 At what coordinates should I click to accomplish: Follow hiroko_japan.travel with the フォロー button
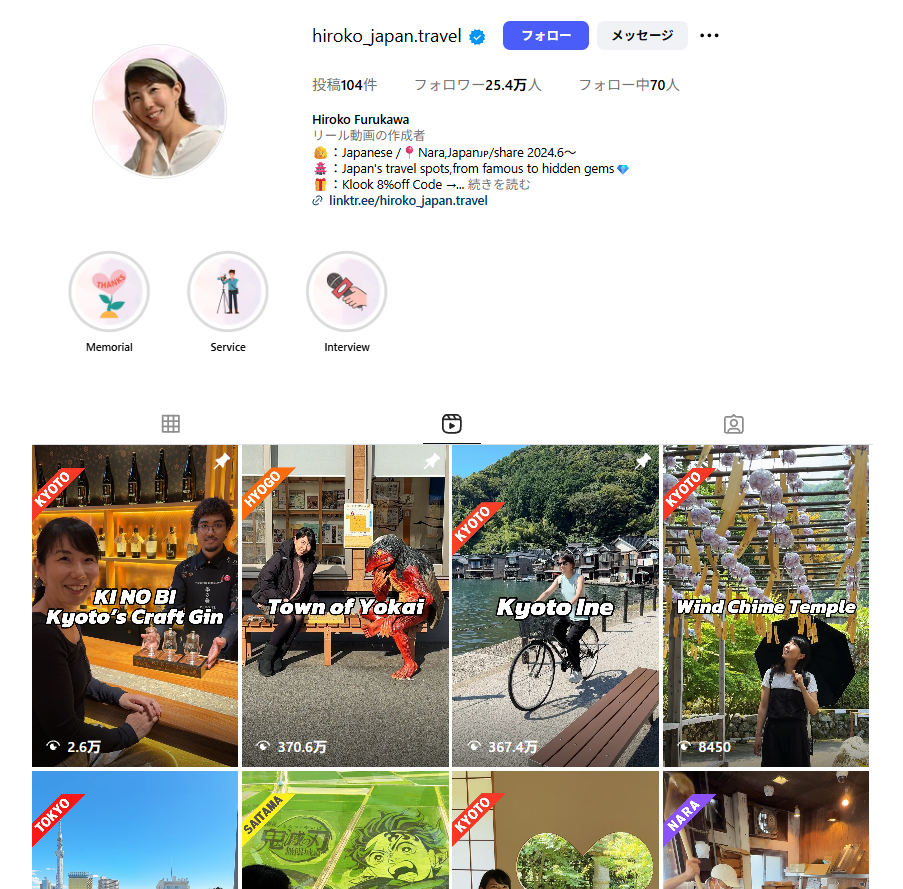(x=545, y=36)
